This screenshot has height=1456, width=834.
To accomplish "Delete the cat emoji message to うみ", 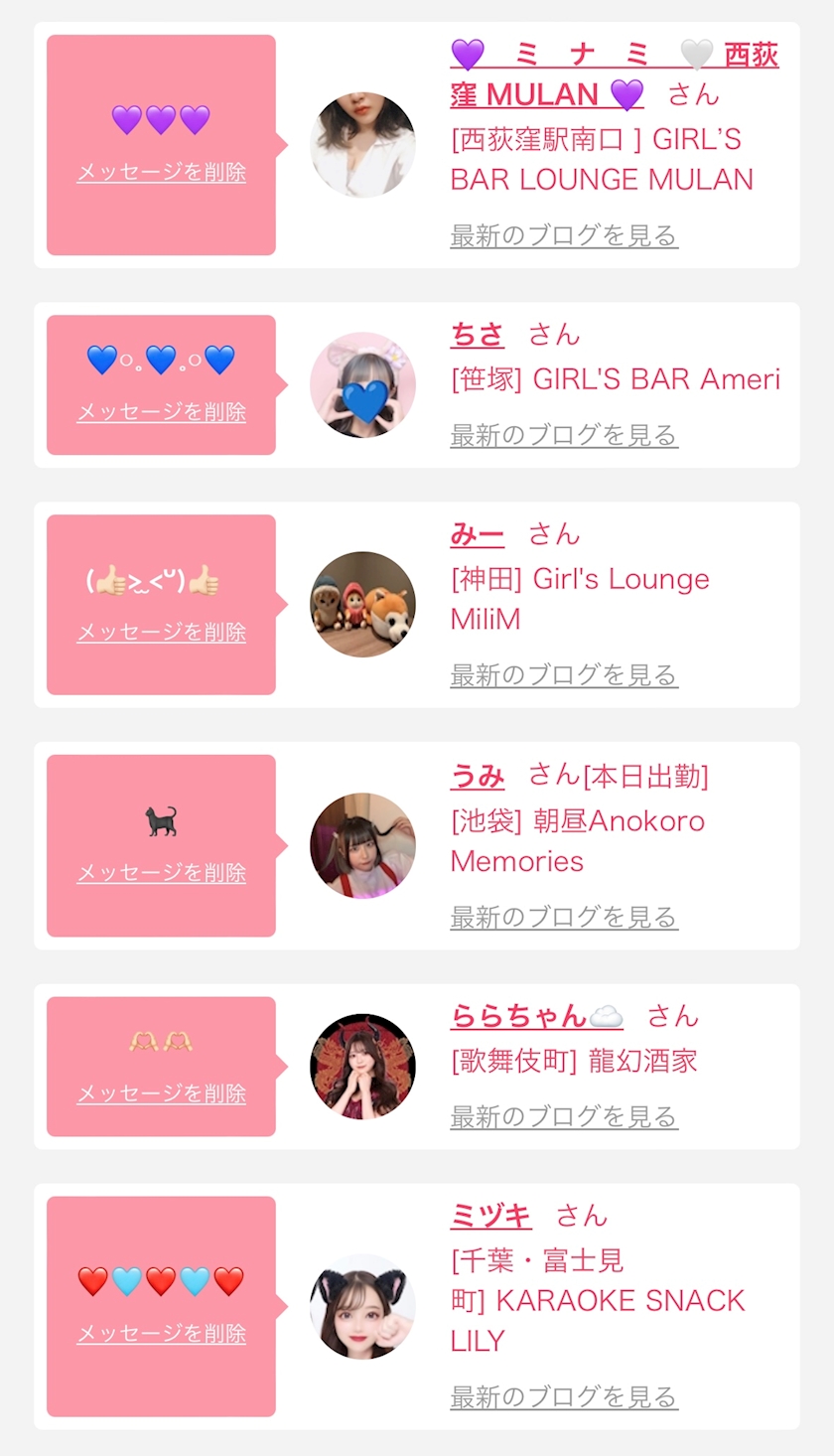I will coord(161,873).
